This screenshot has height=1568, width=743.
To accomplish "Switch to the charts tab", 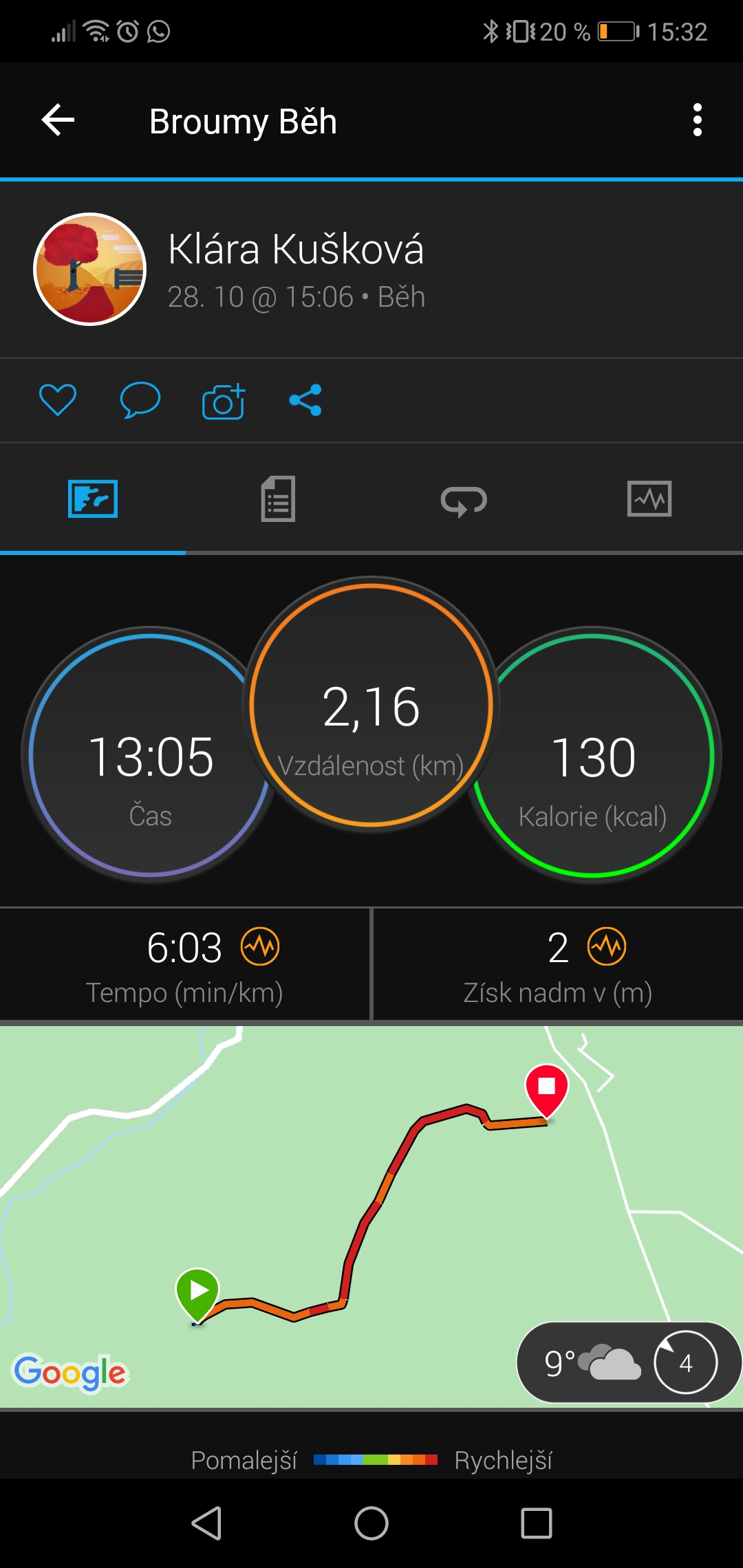I will (649, 499).
